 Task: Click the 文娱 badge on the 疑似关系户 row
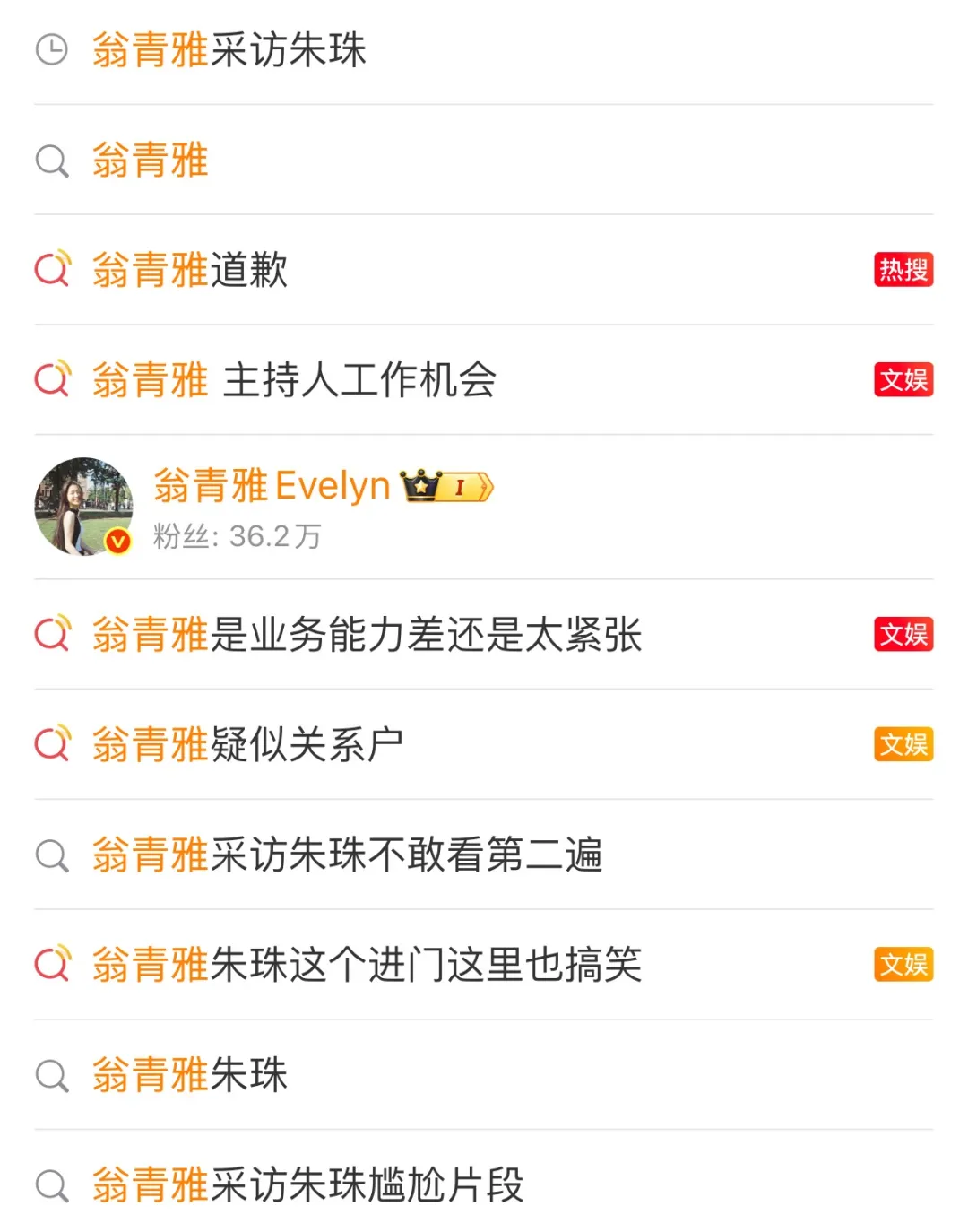pos(903,744)
